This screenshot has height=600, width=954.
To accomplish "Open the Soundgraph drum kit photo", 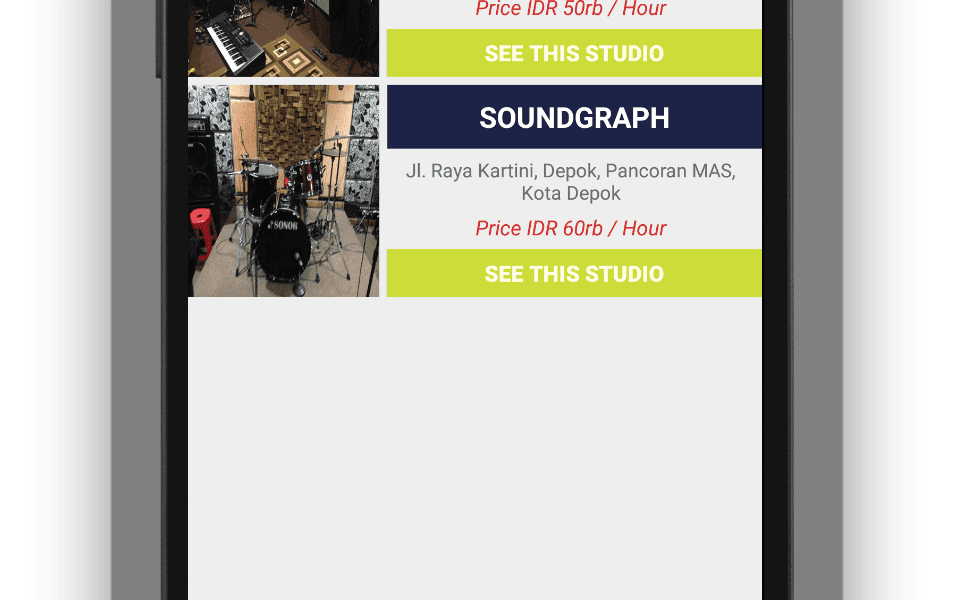I will (x=284, y=190).
